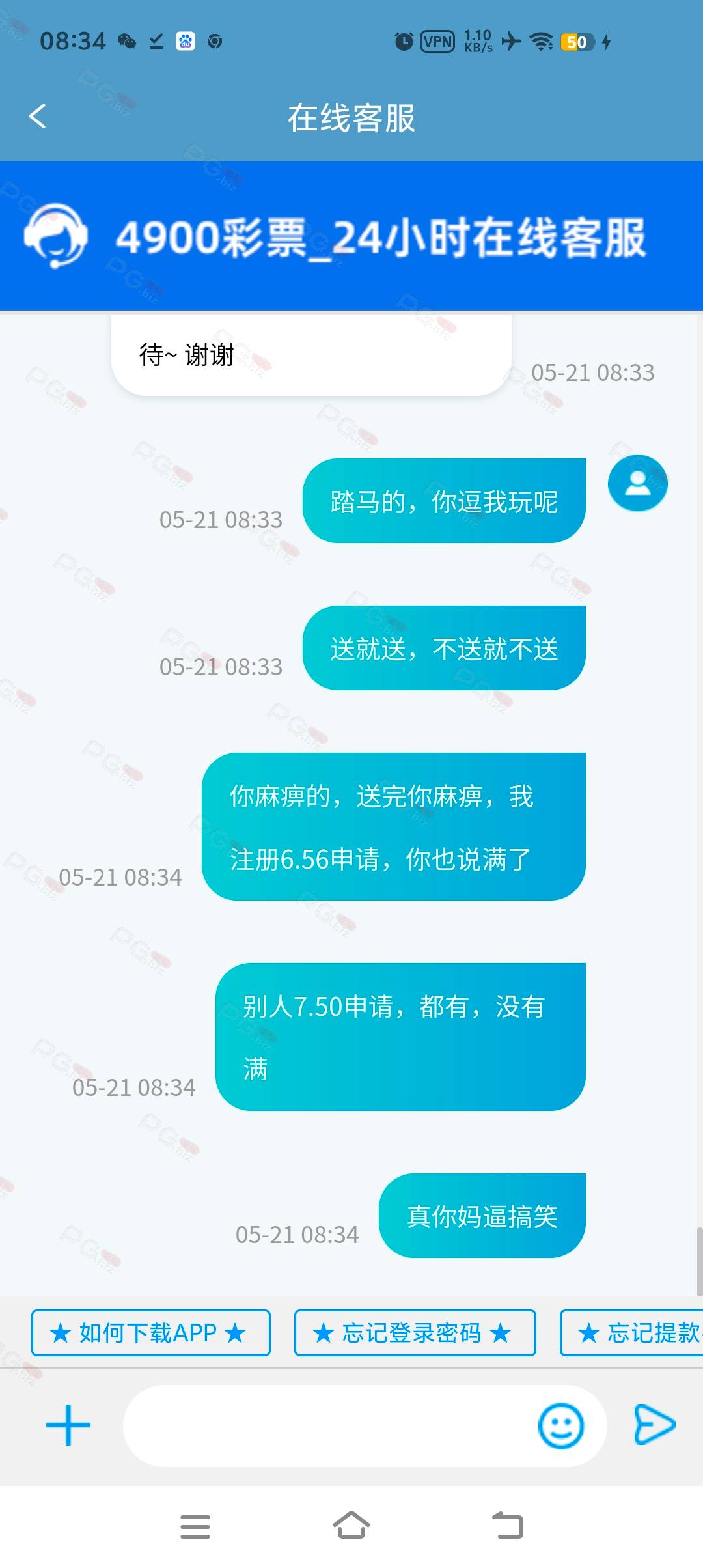Open the plus attachment menu
703x1568 pixels.
(68, 1425)
